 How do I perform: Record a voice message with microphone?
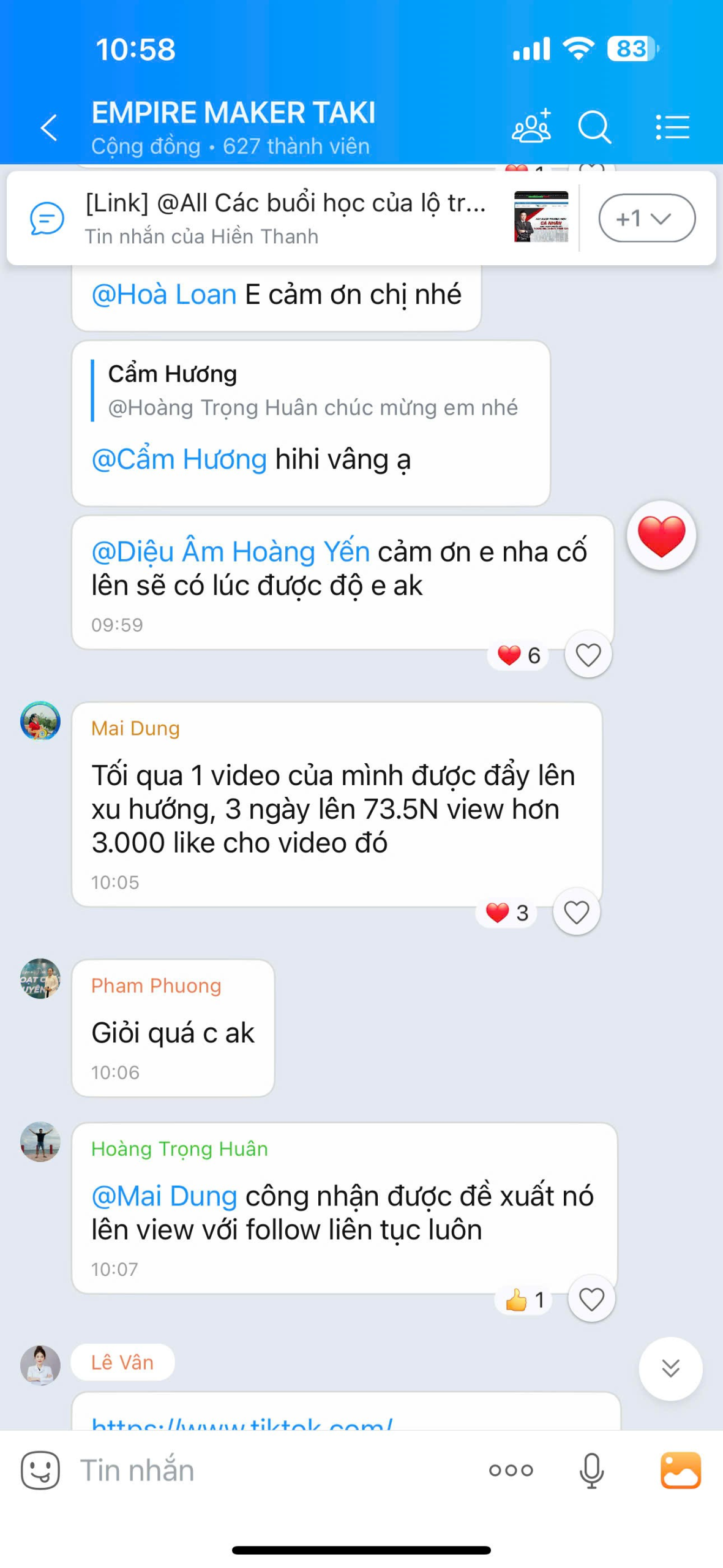pyautogui.click(x=591, y=1470)
